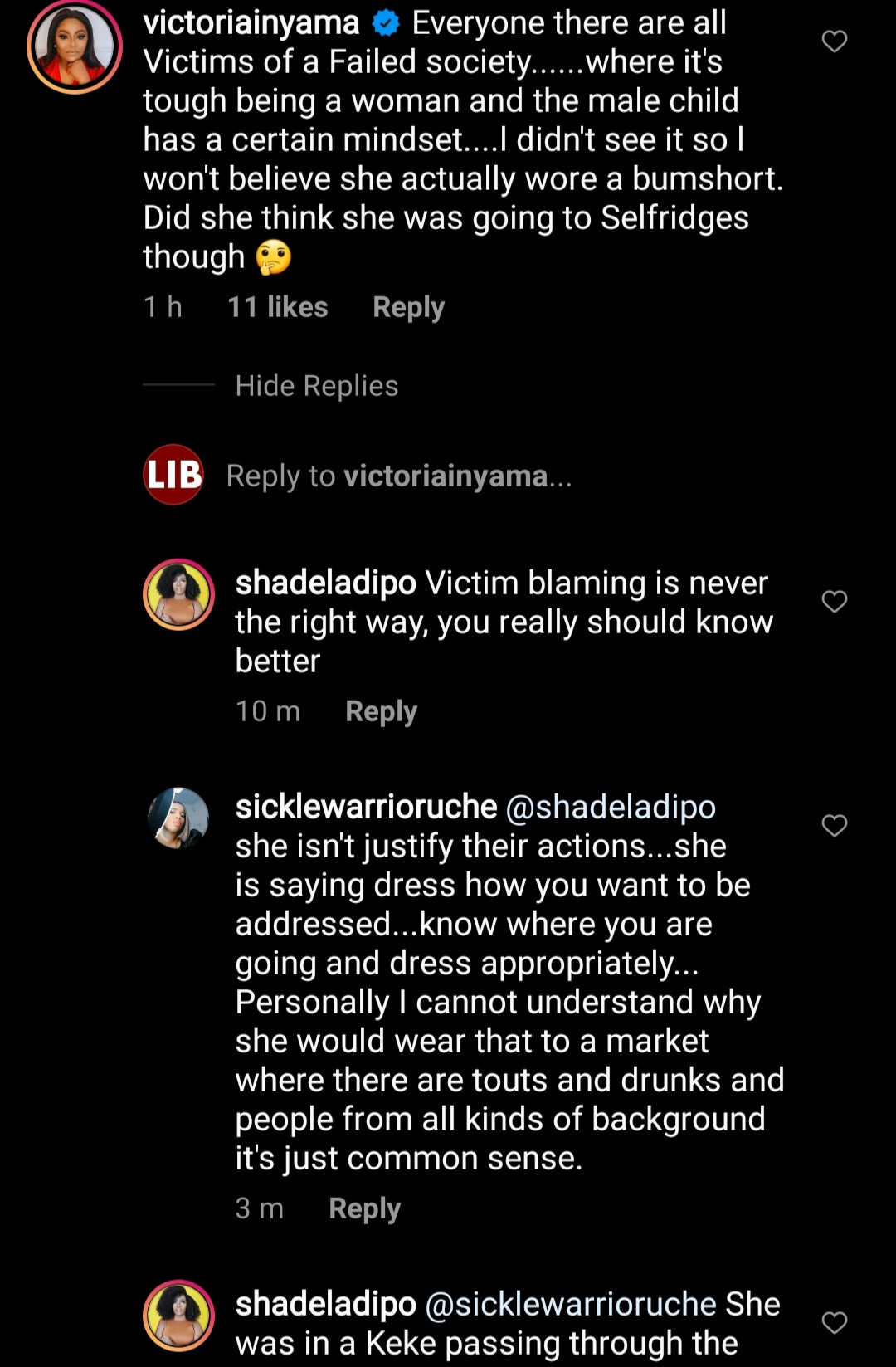Reply to sicklewarrioruche's 3 m comment
Viewport: 896px width, 1367px height.
(x=364, y=1208)
